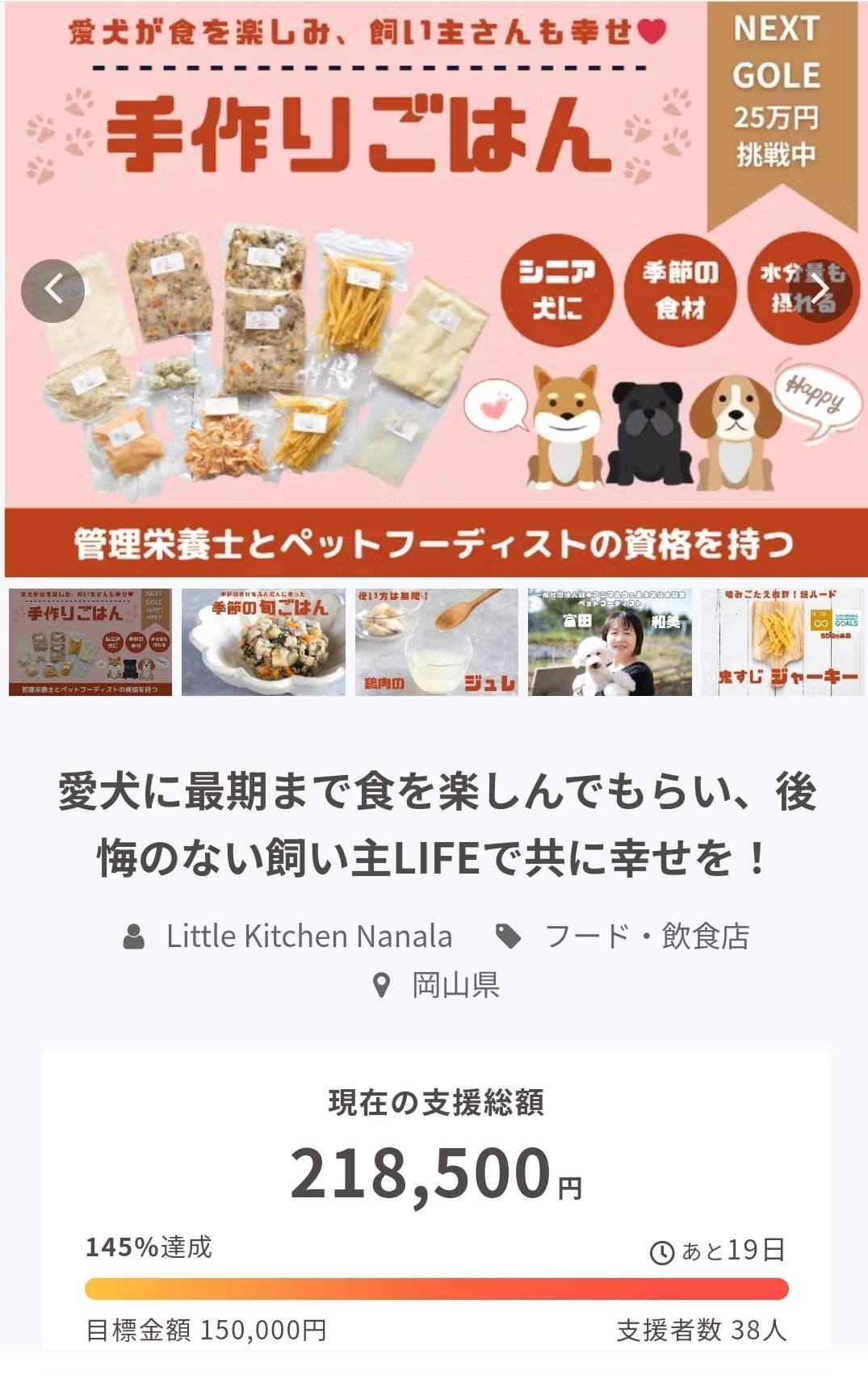
Task: Browse the フード・飲食店 category
Action: coord(647,937)
